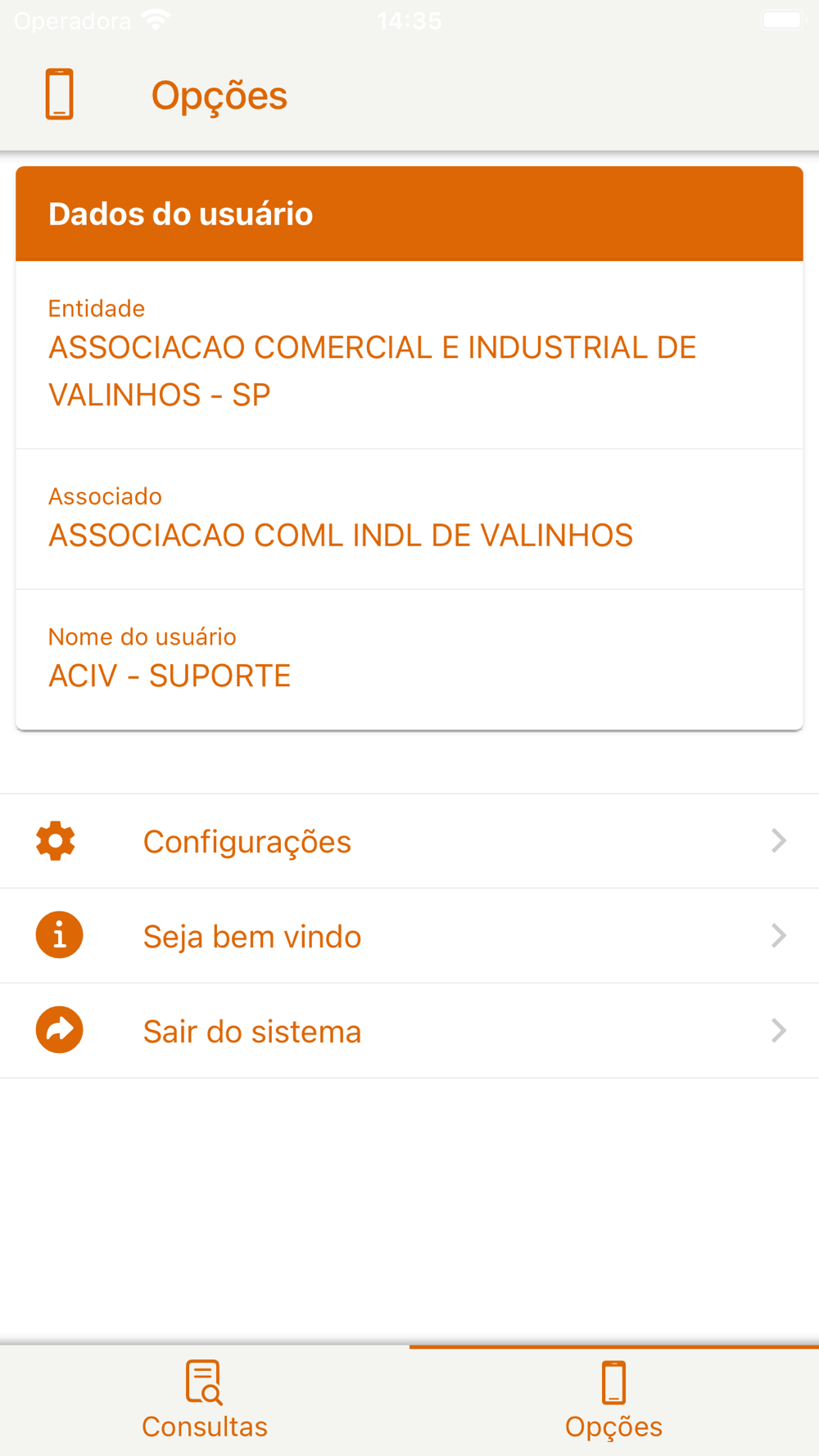Screen dimensions: 819x1456
Task: Open Seja bem vindo info
Action: point(409,936)
